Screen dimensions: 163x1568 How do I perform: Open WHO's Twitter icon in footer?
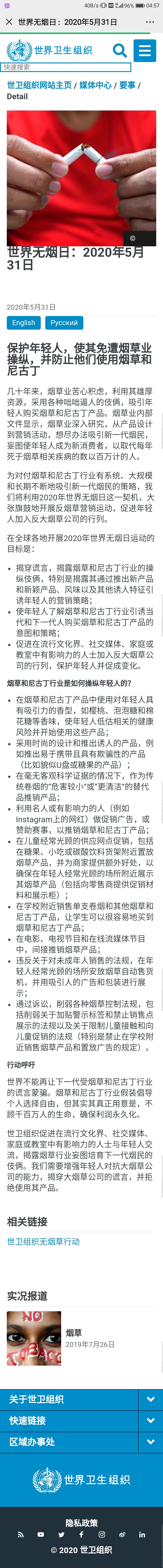[x=61, y=1534]
